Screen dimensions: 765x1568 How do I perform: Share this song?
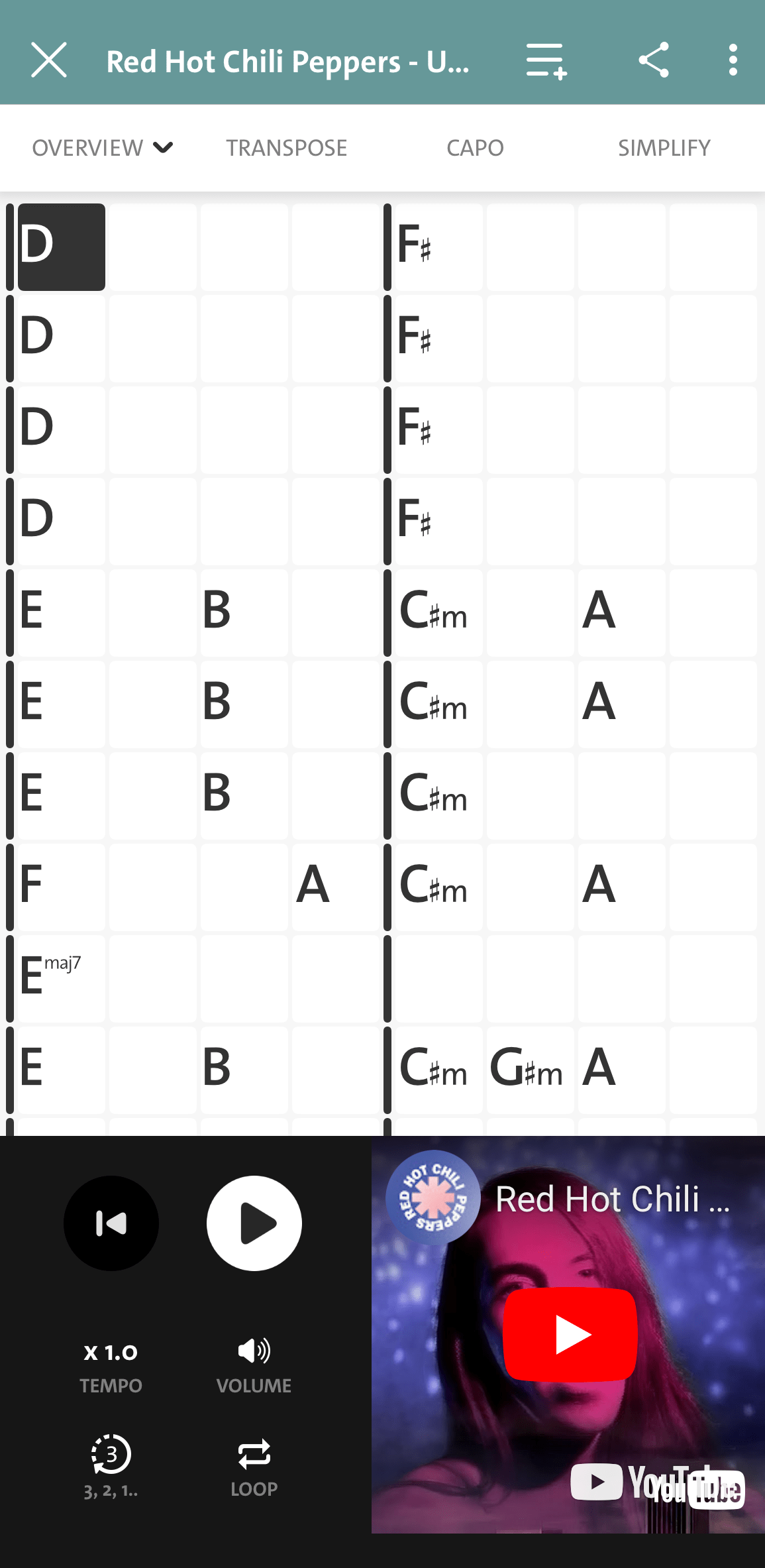coord(654,60)
